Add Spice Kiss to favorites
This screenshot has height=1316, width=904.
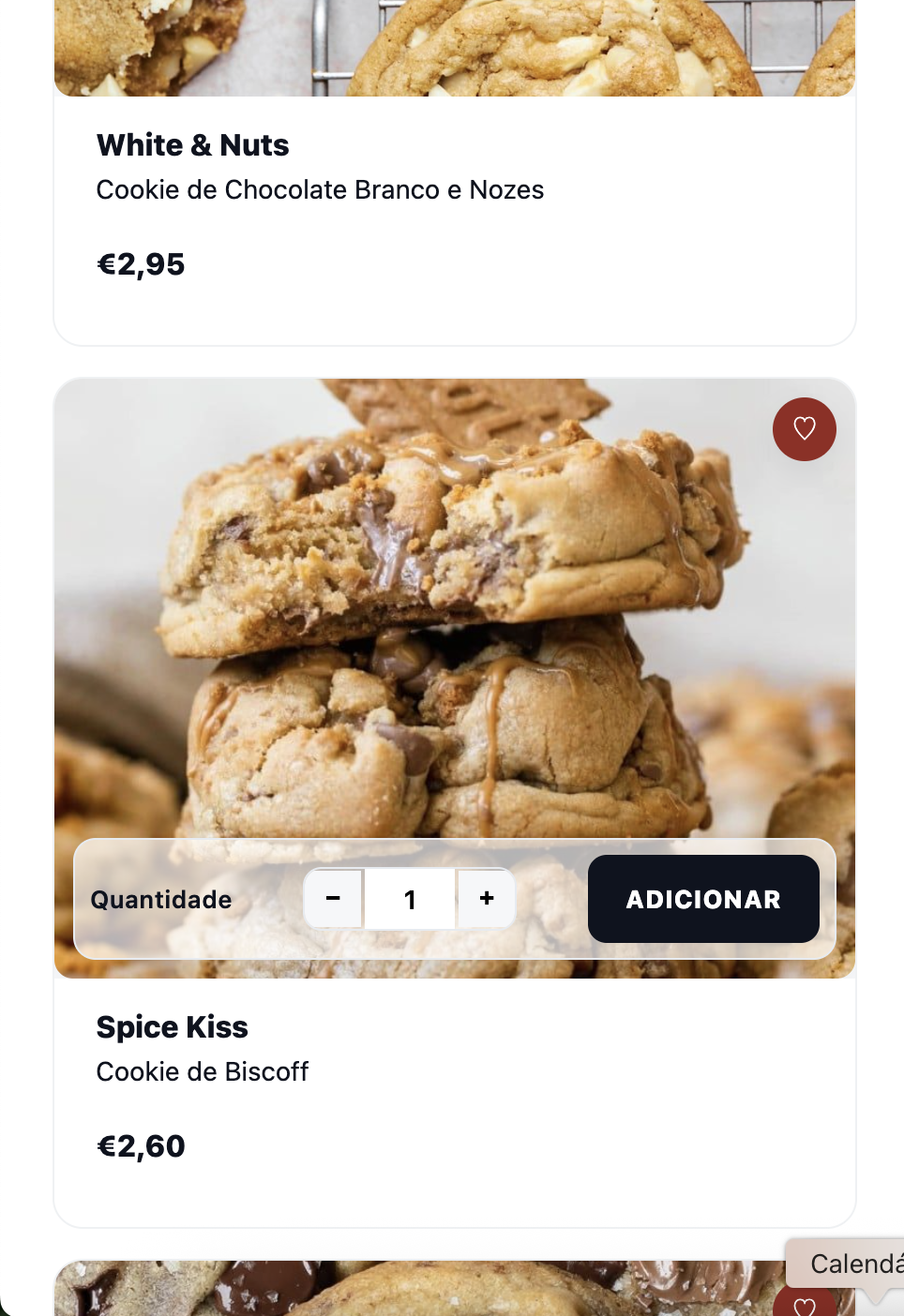click(x=804, y=429)
